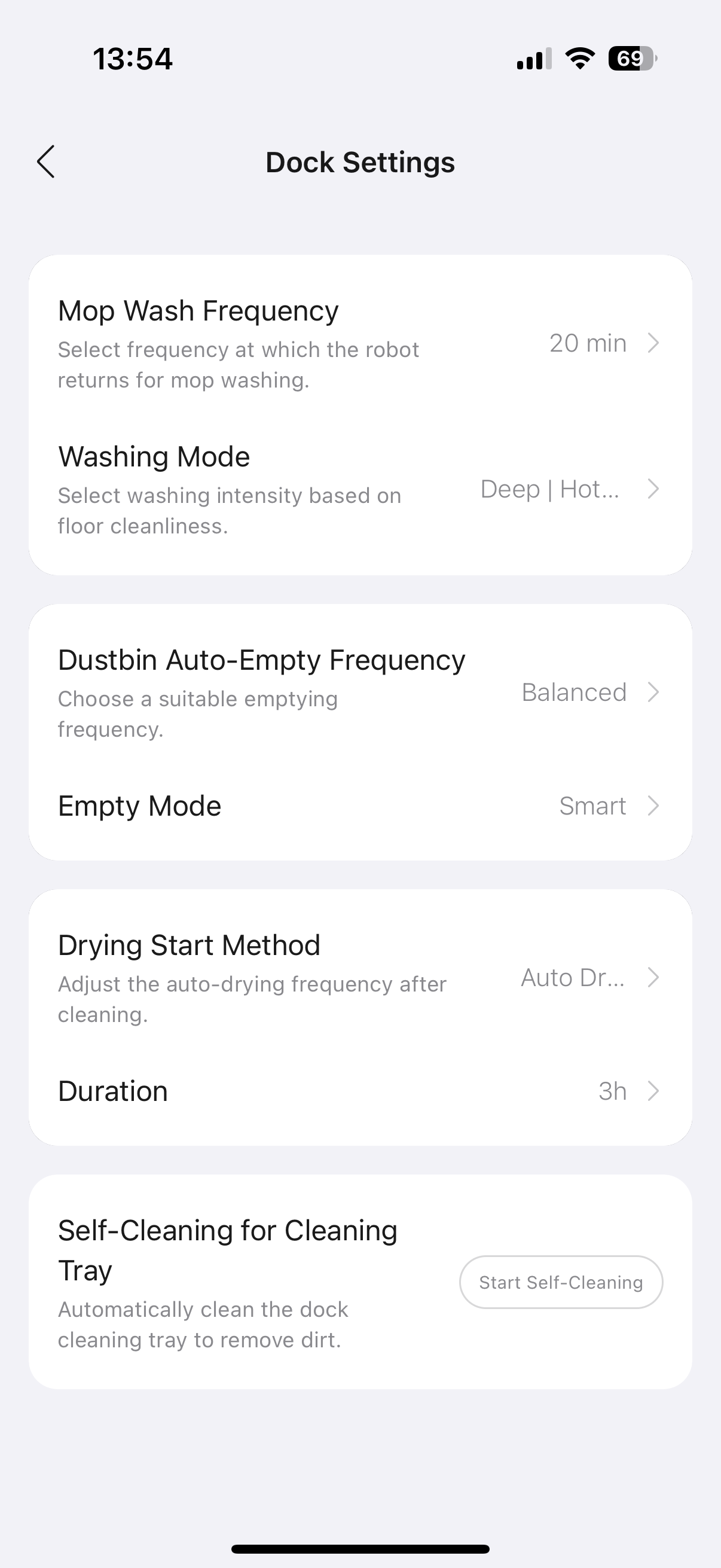Image resolution: width=721 pixels, height=1568 pixels.
Task: Change the Washing Mode option
Action: 359,489
